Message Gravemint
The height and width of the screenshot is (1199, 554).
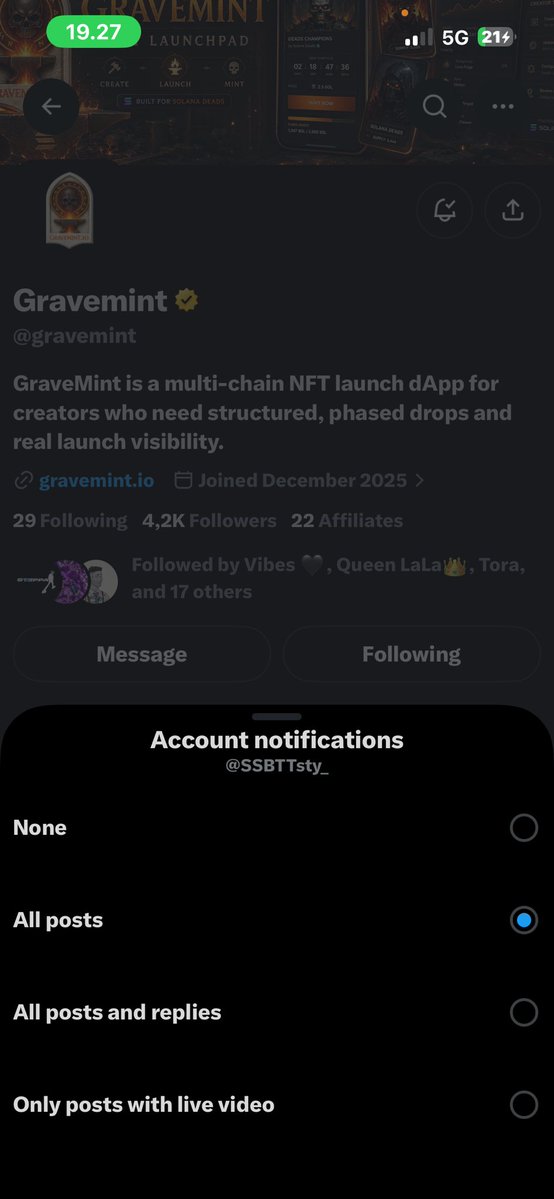coord(142,655)
